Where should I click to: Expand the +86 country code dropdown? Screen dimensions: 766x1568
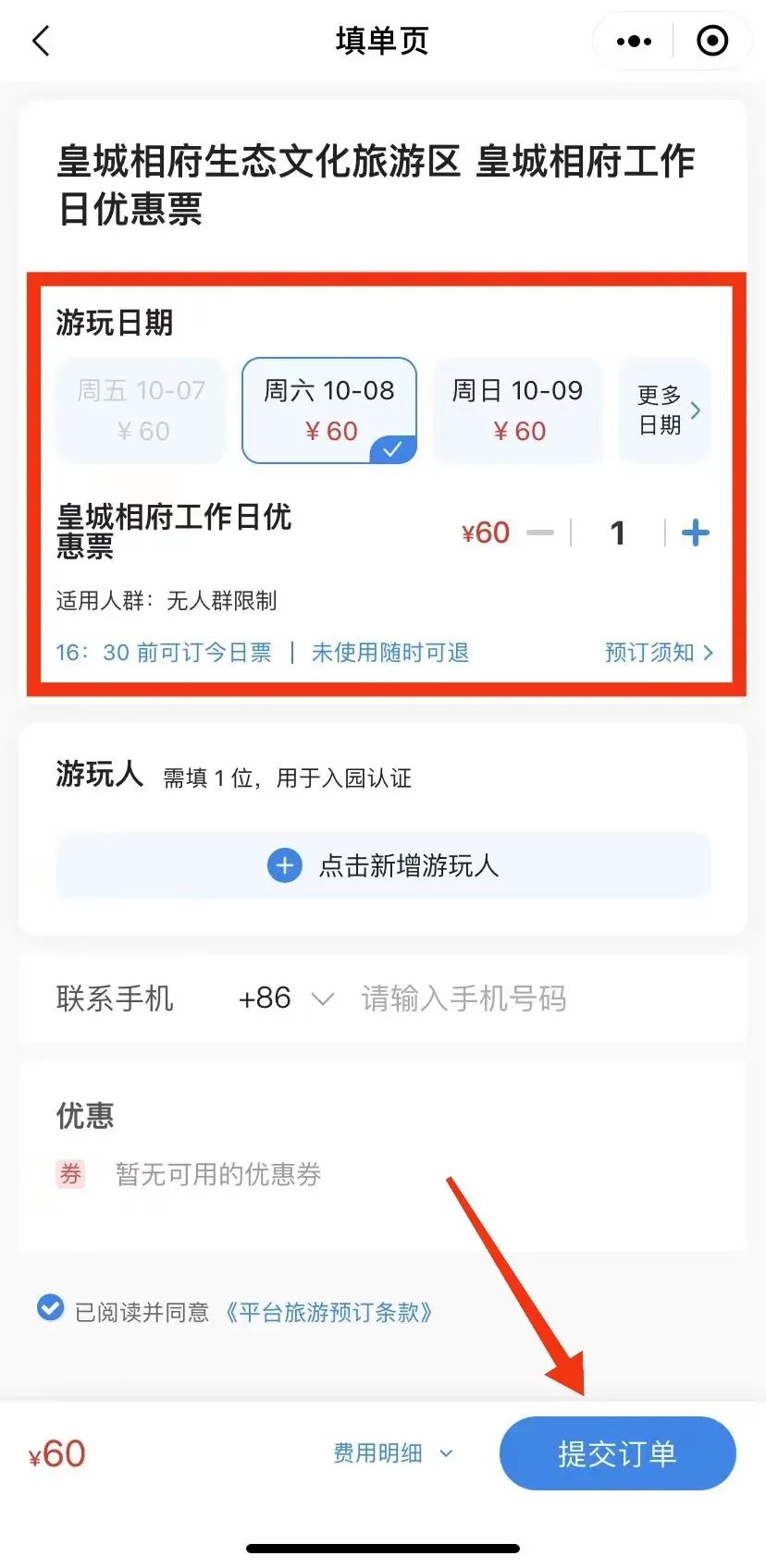[285, 998]
